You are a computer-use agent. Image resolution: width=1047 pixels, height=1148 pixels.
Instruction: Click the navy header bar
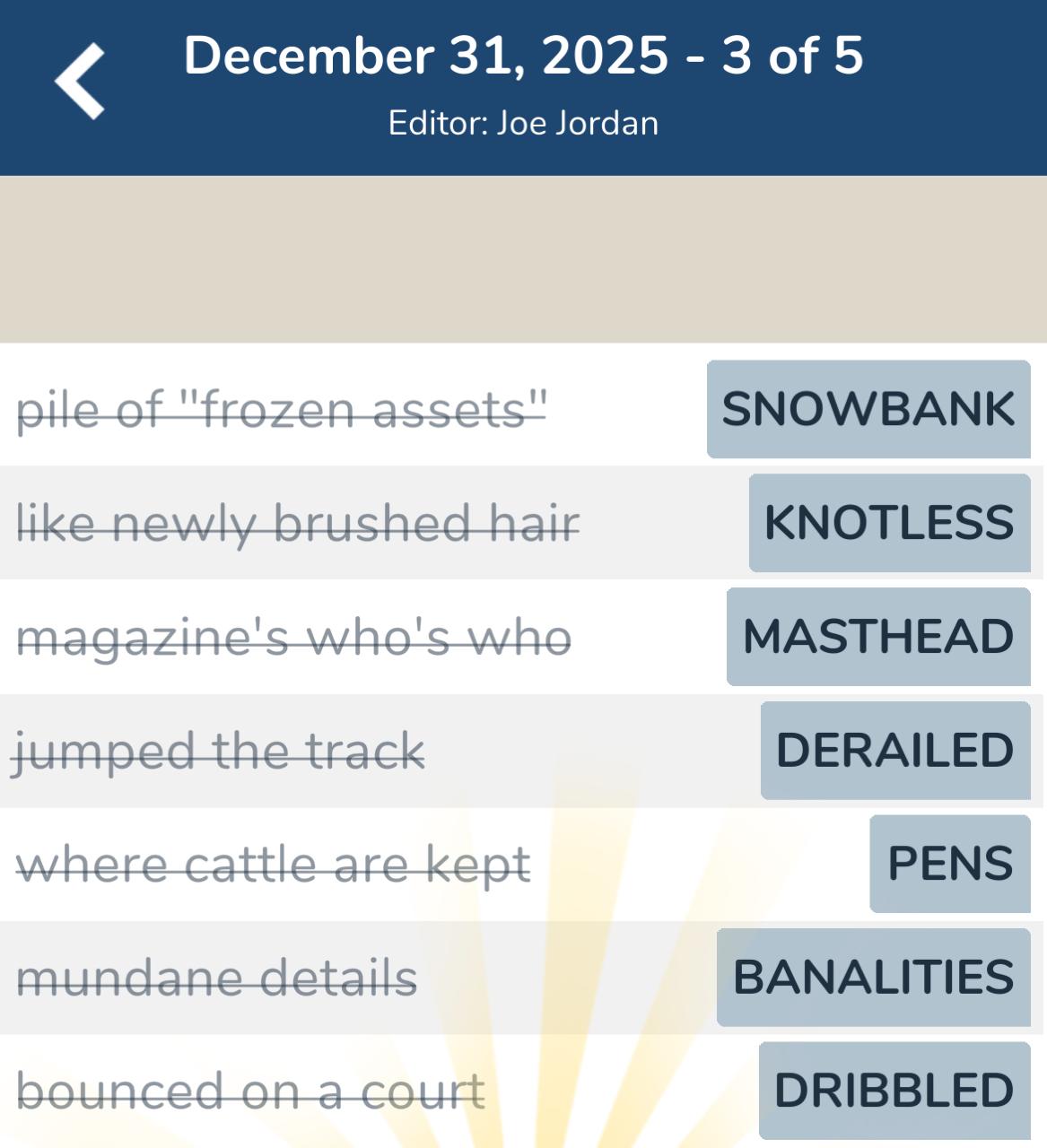pyautogui.click(x=523, y=87)
